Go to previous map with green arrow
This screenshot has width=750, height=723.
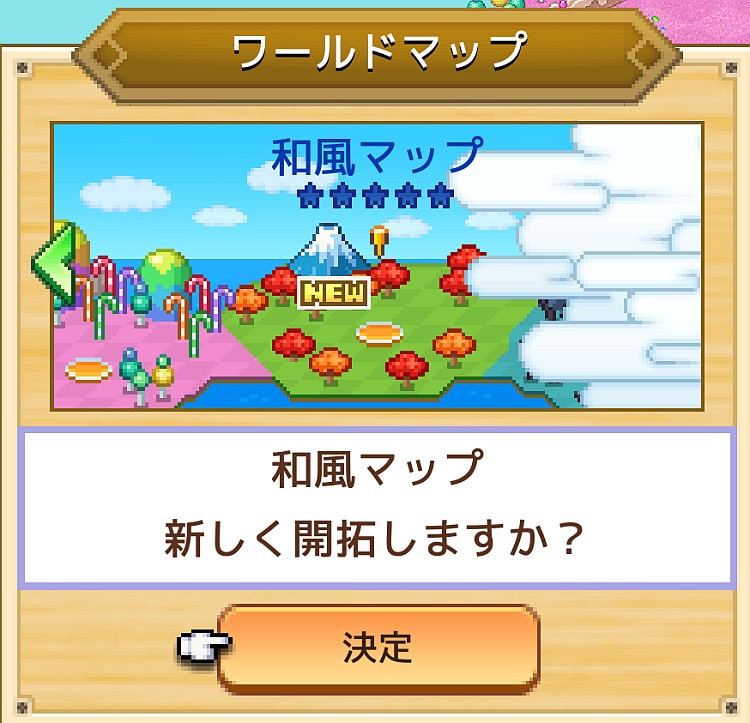pyautogui.click(x=53, y=264)
